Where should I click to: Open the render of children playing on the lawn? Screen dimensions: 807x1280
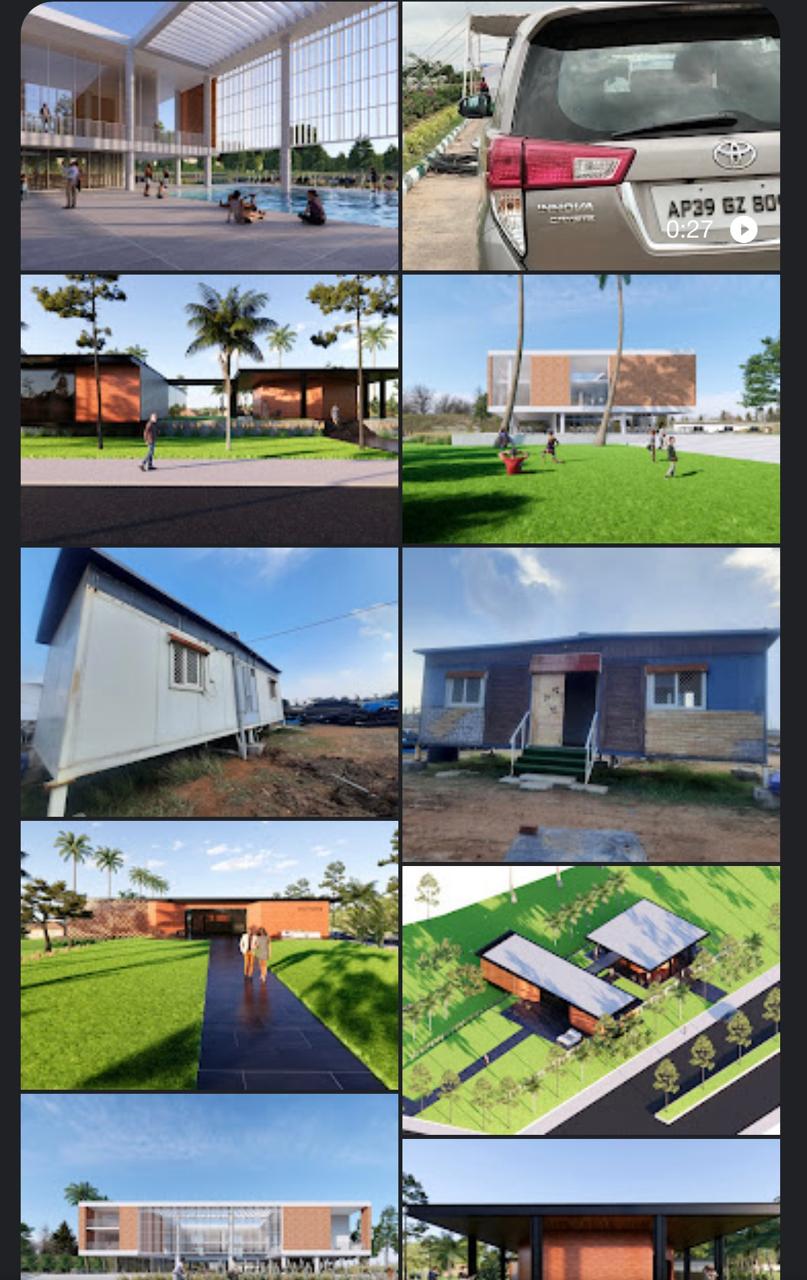(x=591, y=409)
